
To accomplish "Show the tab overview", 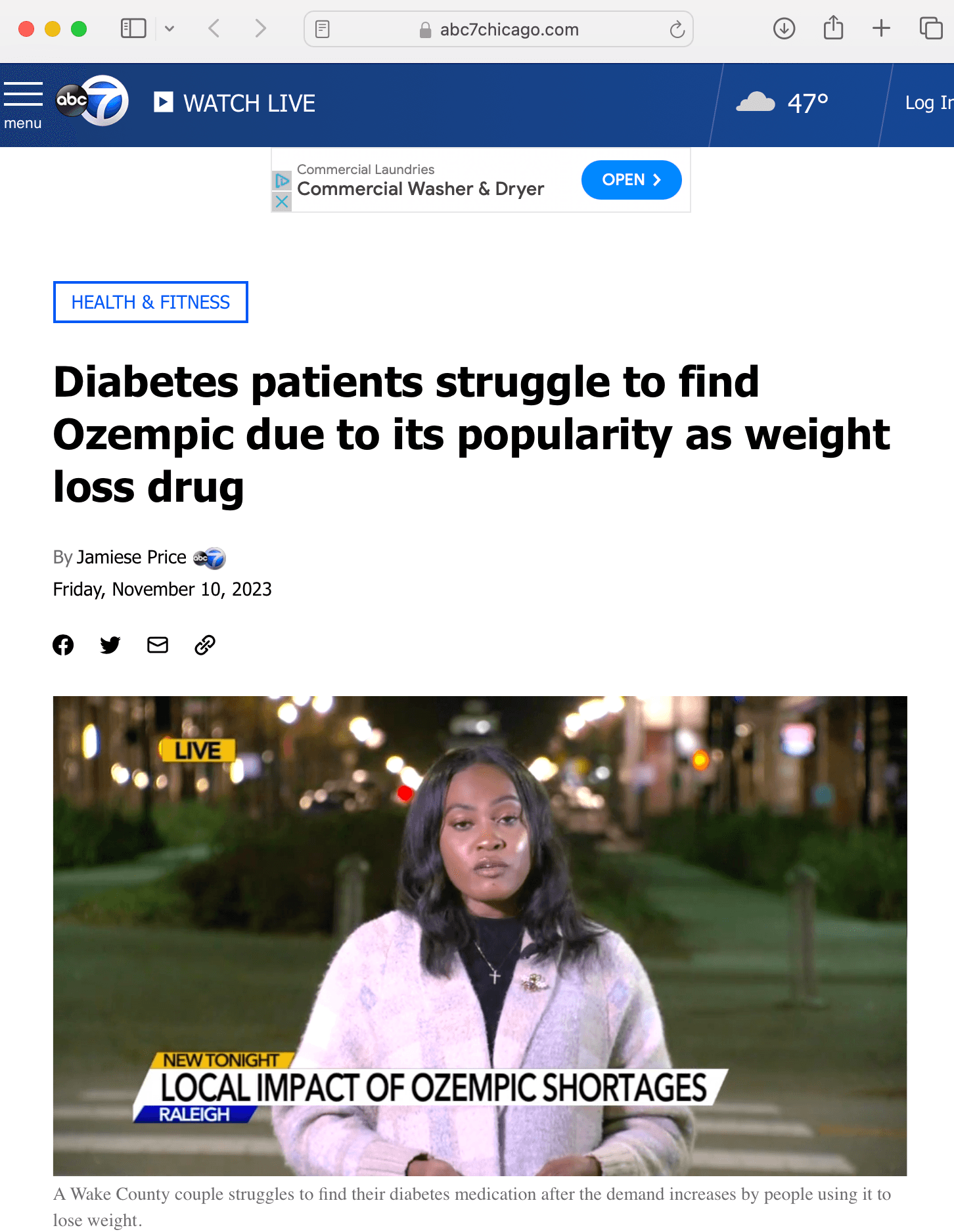I will click(x=931, y=28).
